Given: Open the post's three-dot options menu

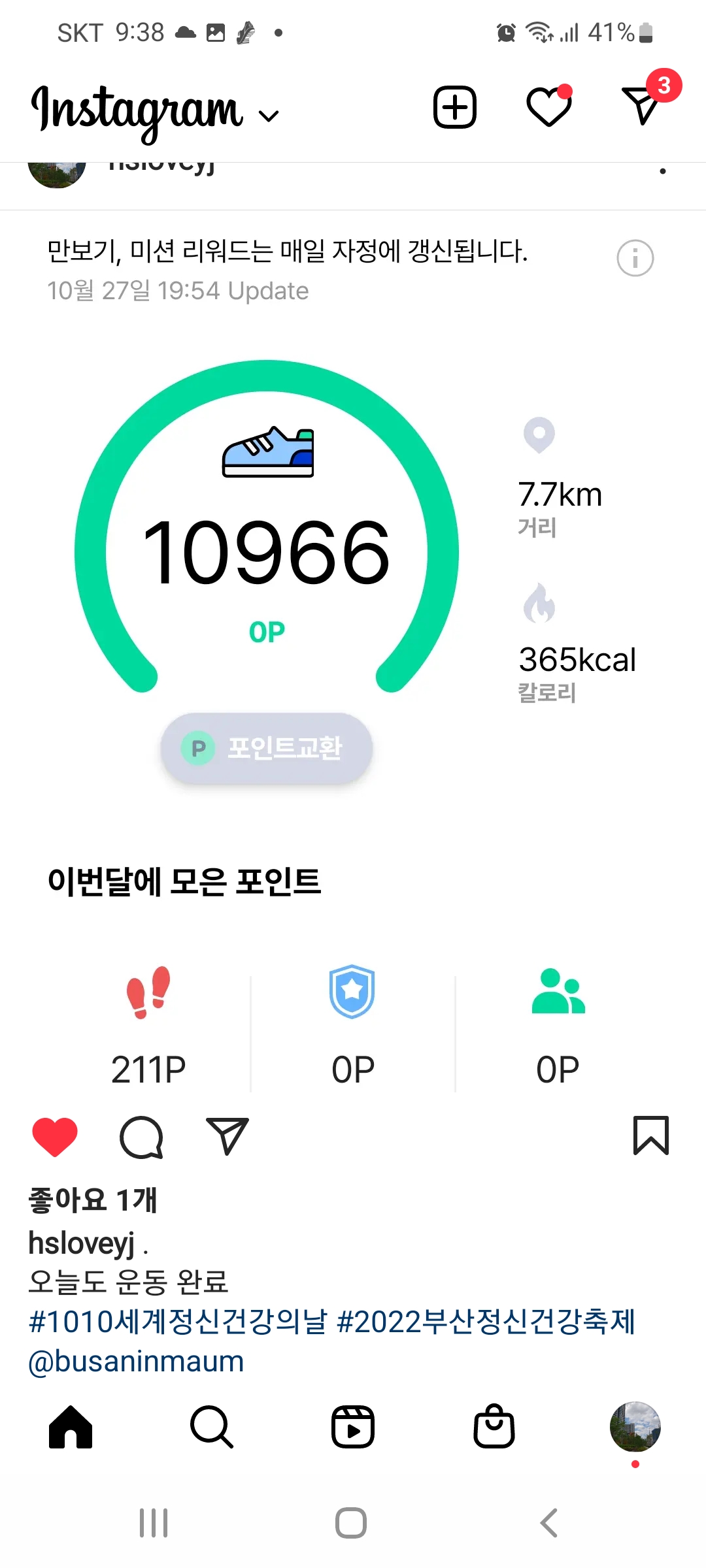Looking at the screenshot, I should click(663, 171).
